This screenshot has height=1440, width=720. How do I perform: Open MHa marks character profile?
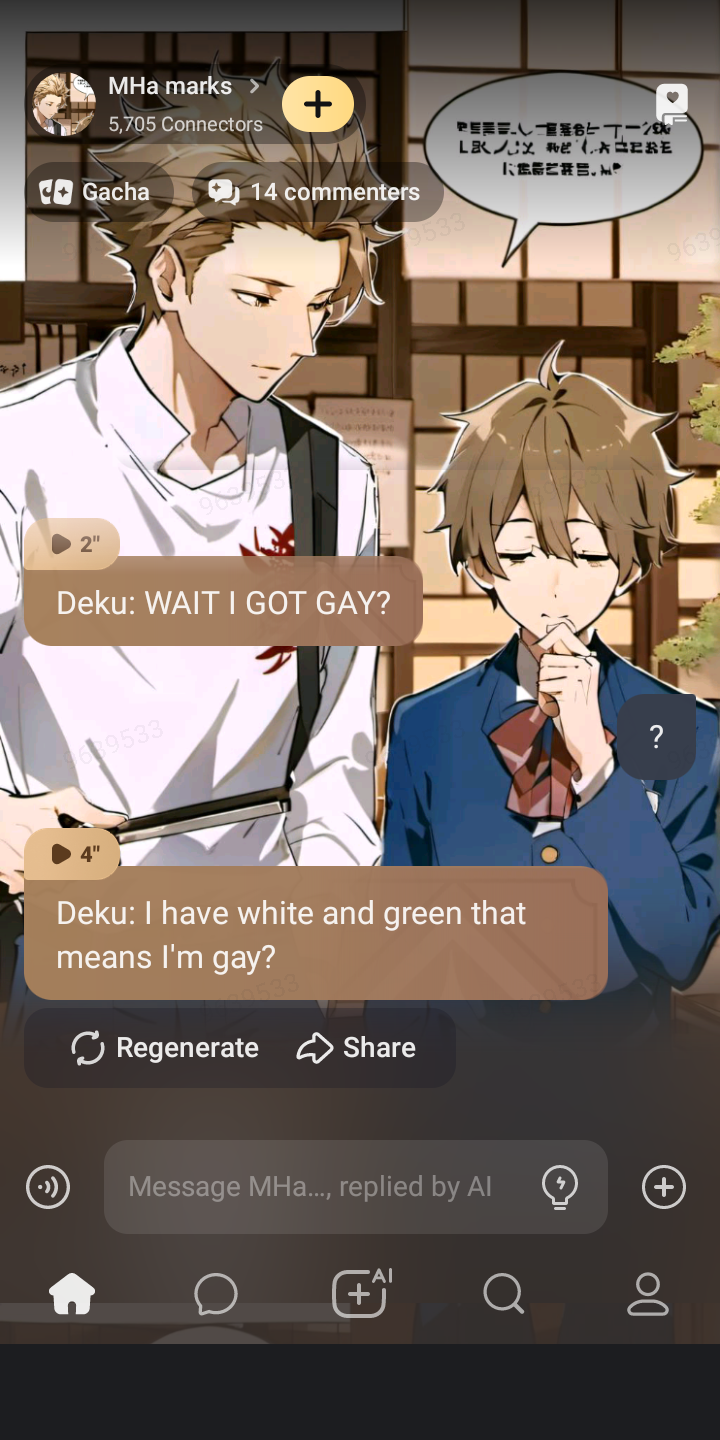click(x=168, y=87)
